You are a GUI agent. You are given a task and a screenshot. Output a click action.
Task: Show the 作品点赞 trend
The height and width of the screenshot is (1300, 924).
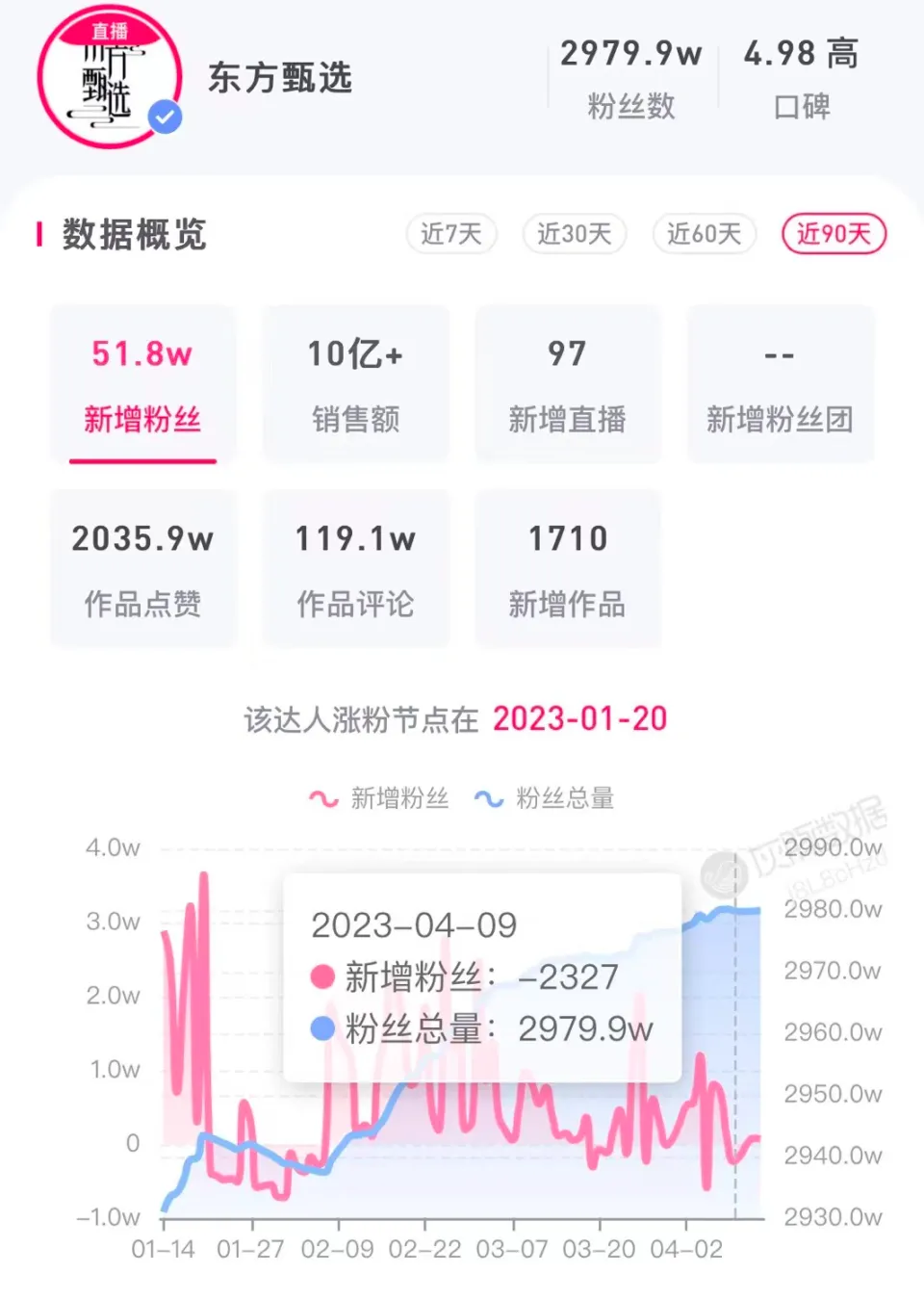(142, 568)
